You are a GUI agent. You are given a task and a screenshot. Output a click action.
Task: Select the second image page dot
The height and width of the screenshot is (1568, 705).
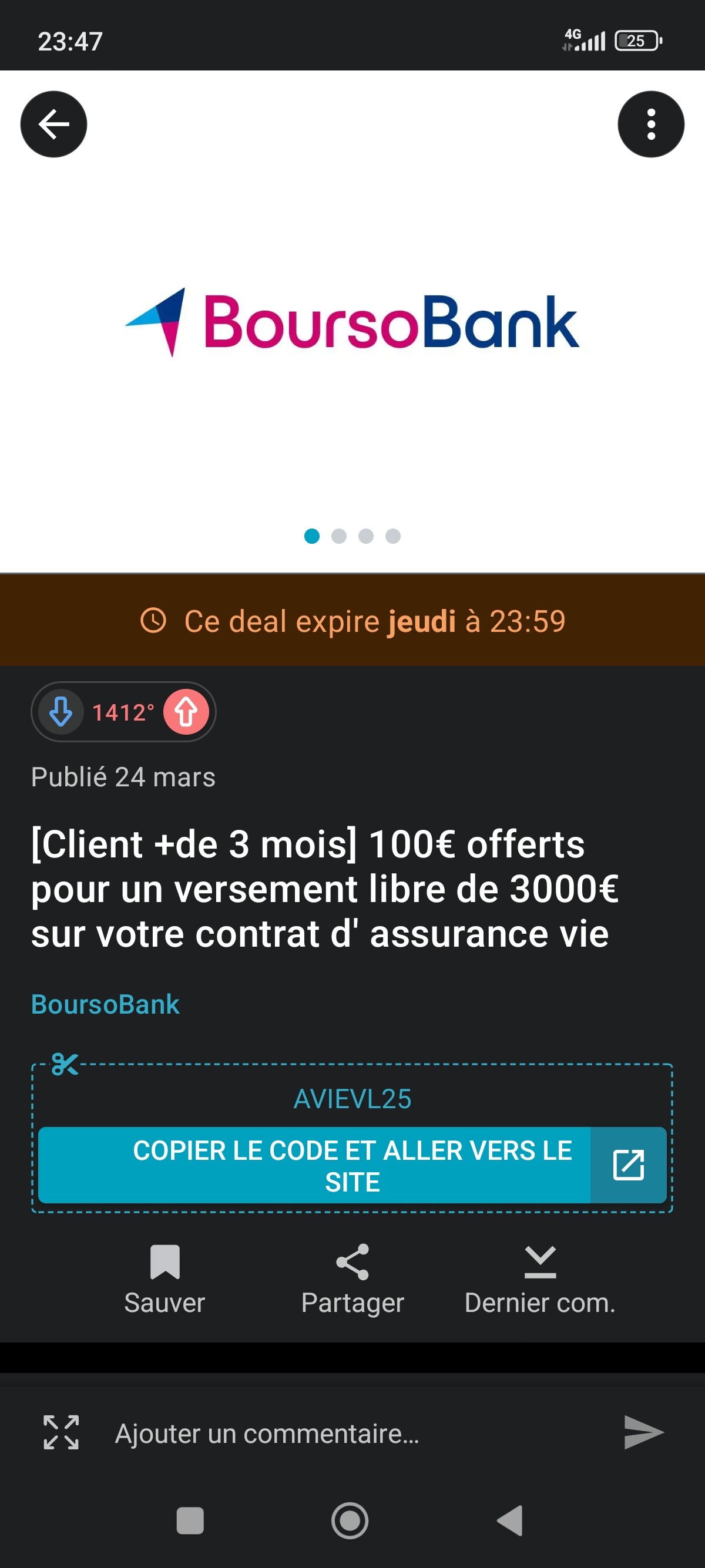pyautogui.click(x=339, y=536)
